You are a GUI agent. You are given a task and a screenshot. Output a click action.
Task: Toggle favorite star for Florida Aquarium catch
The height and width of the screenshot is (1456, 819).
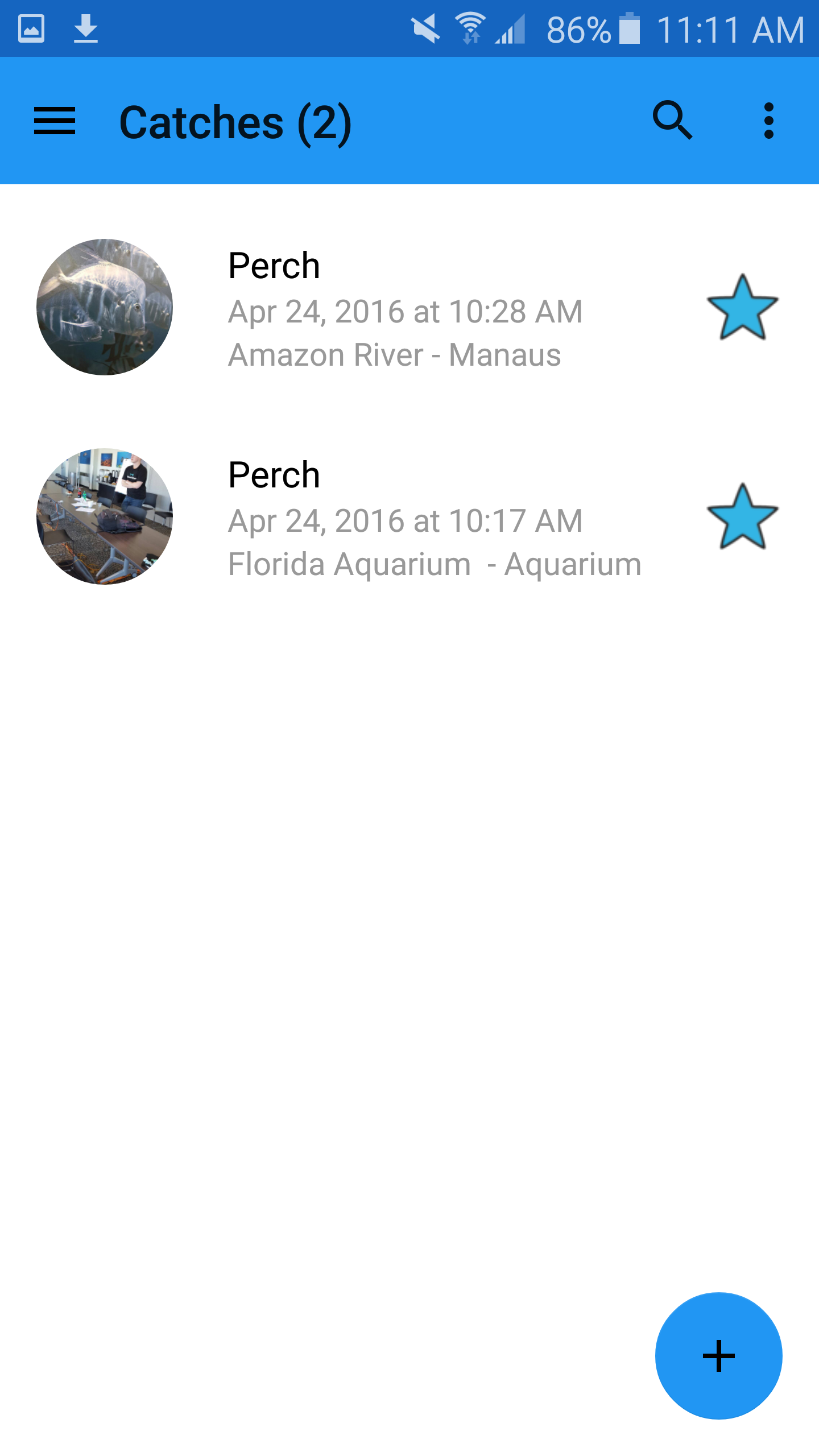pos(742,517)
